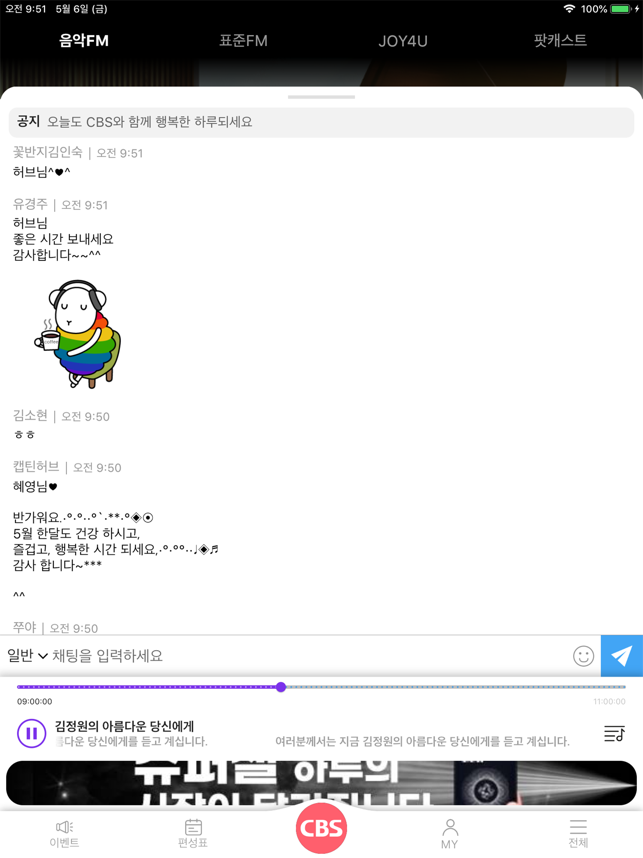Open the song playlist icon
The width and height of the screenshot is (643, 858).
click(614, 734)
